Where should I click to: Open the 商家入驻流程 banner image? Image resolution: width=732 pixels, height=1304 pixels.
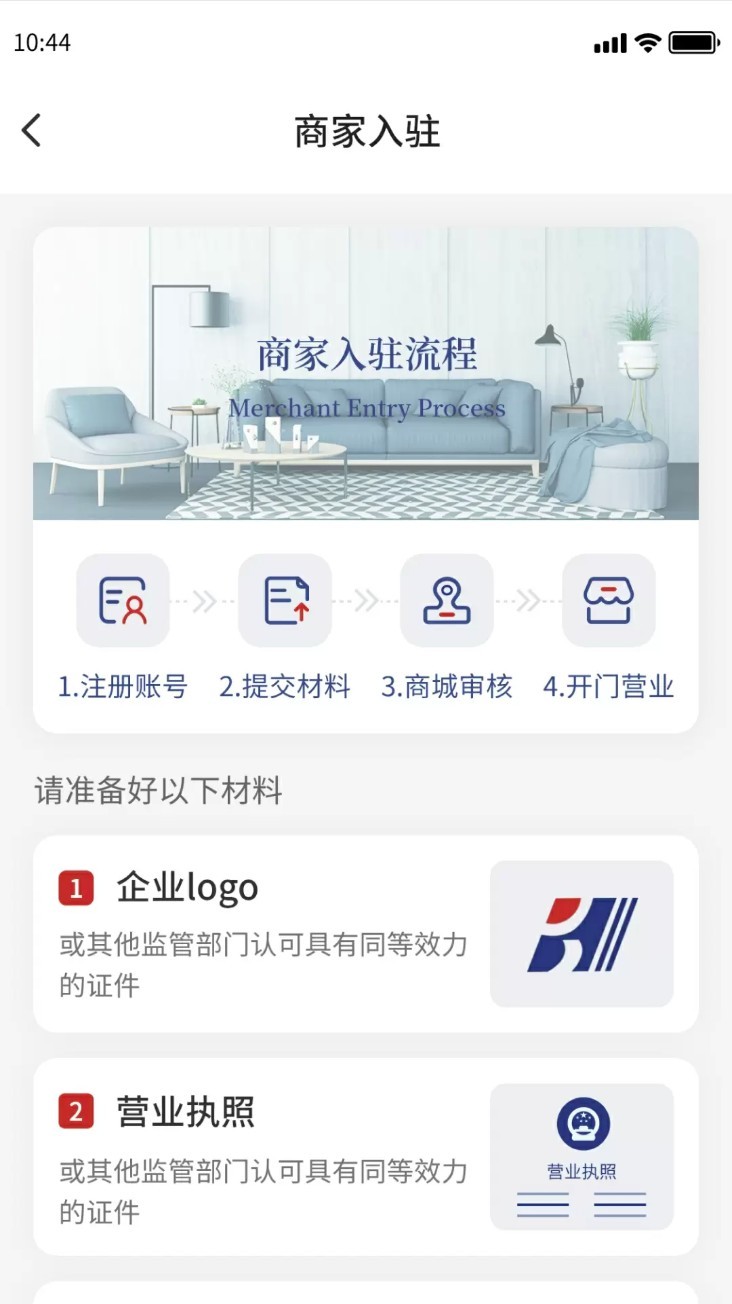(366, 375)
